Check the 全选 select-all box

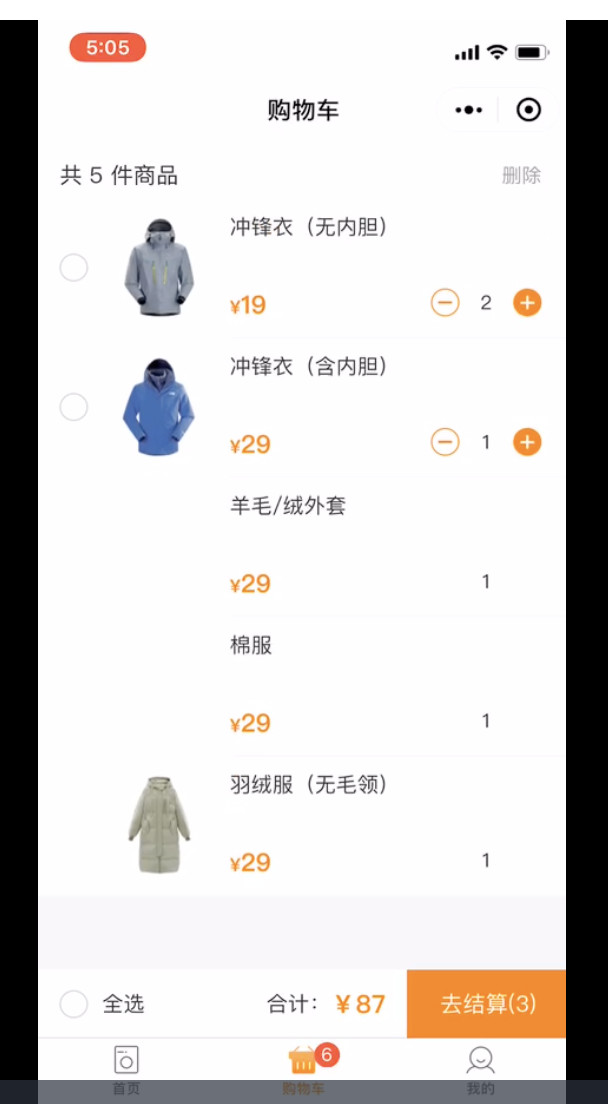point(74,1004)
